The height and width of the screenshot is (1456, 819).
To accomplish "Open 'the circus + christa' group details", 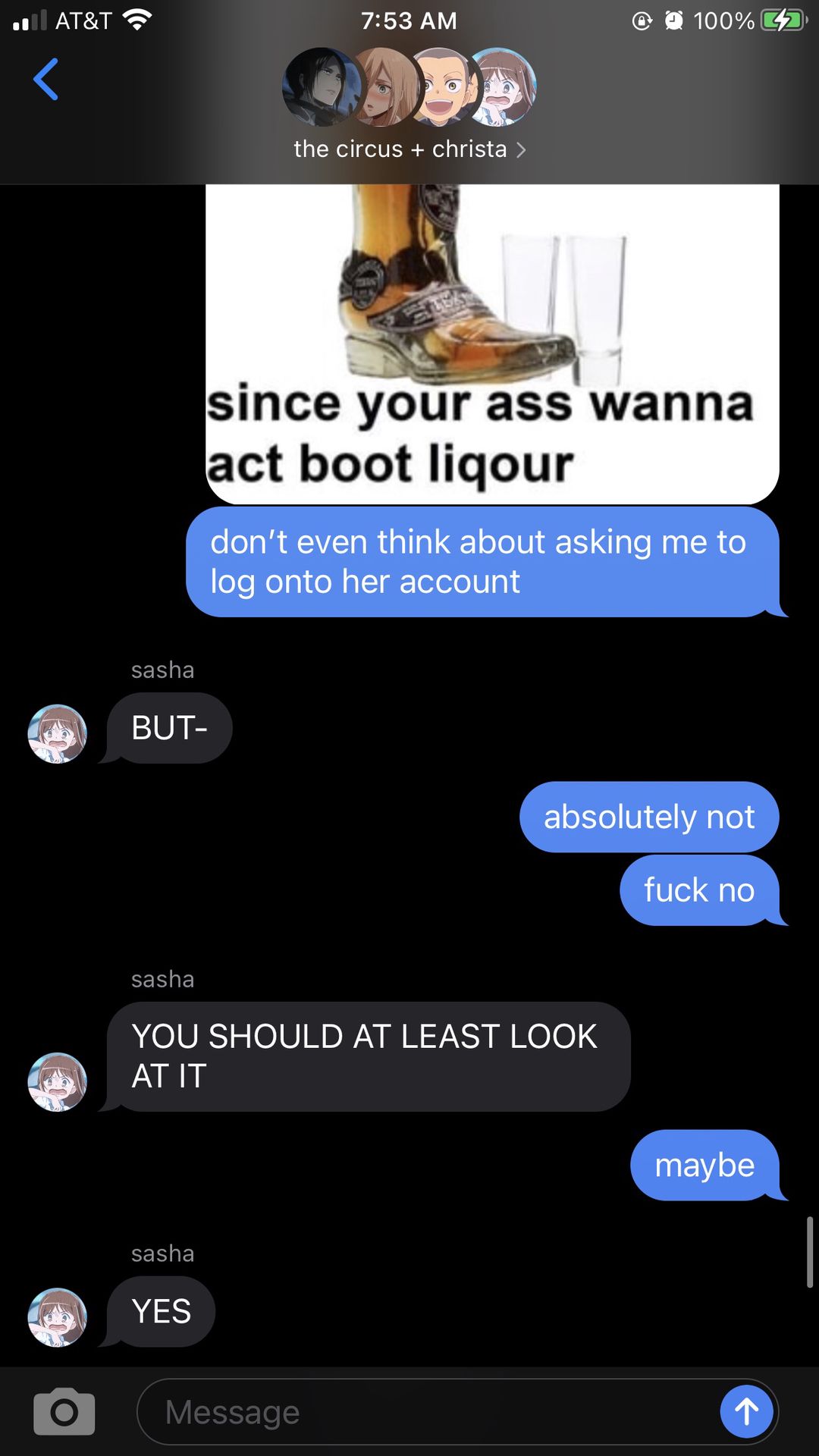I will click(x=409, y=149).
